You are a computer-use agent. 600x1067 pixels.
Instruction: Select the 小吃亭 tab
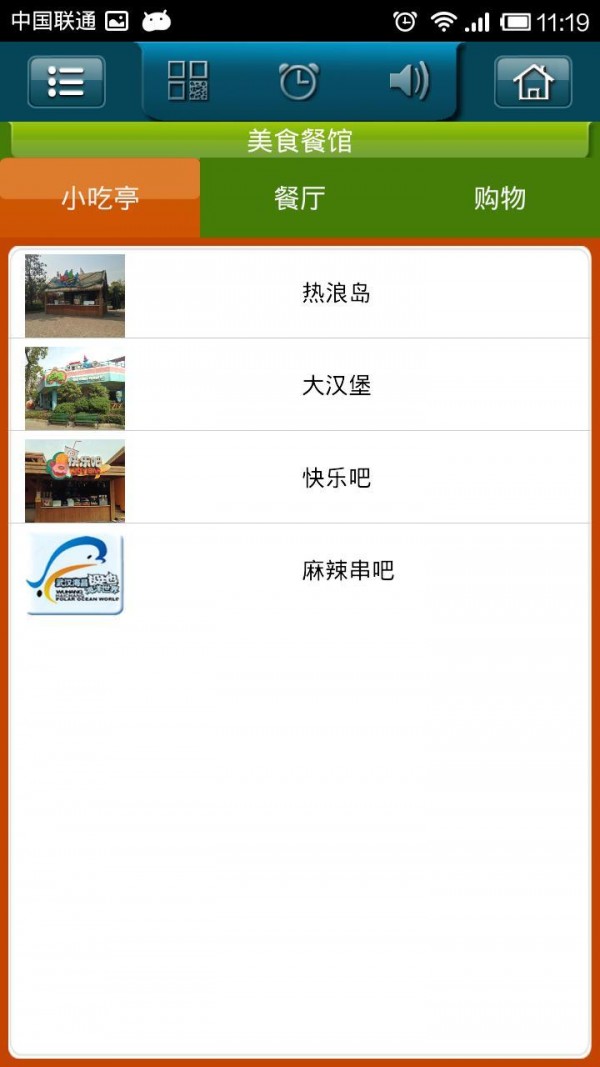point(100,198)
